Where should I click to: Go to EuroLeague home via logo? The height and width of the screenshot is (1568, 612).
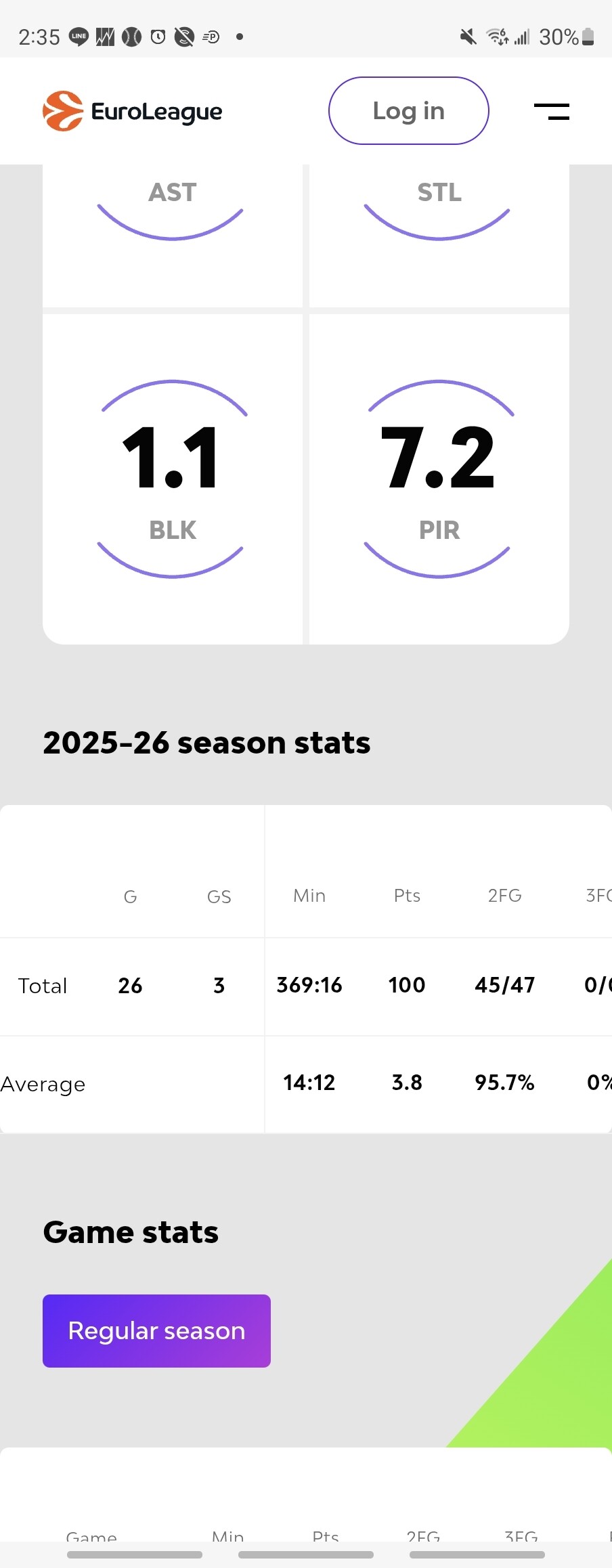pyautogui.click(x=132, y=111)
